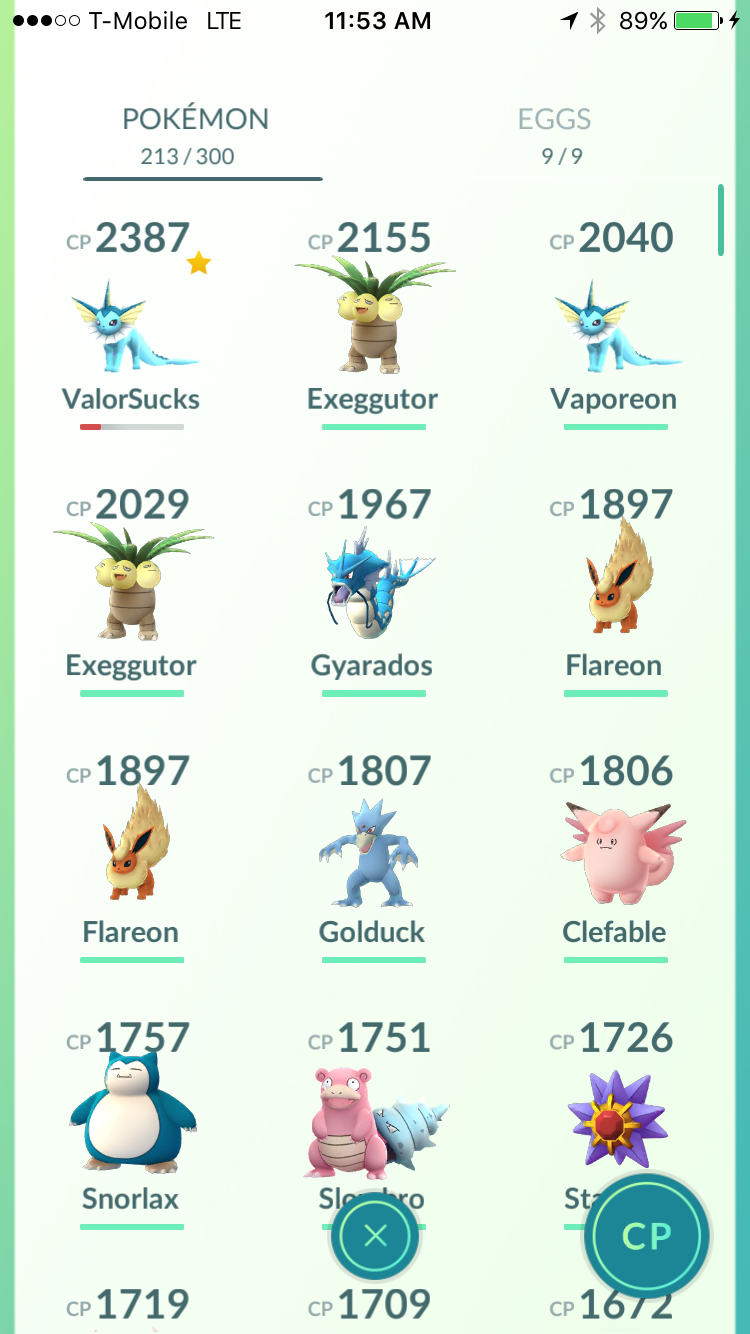Screen dimensions: 750x1334
Task: Close the Pokémon list with the X button
Action: pyautogui.click(x=375, y=1237)
